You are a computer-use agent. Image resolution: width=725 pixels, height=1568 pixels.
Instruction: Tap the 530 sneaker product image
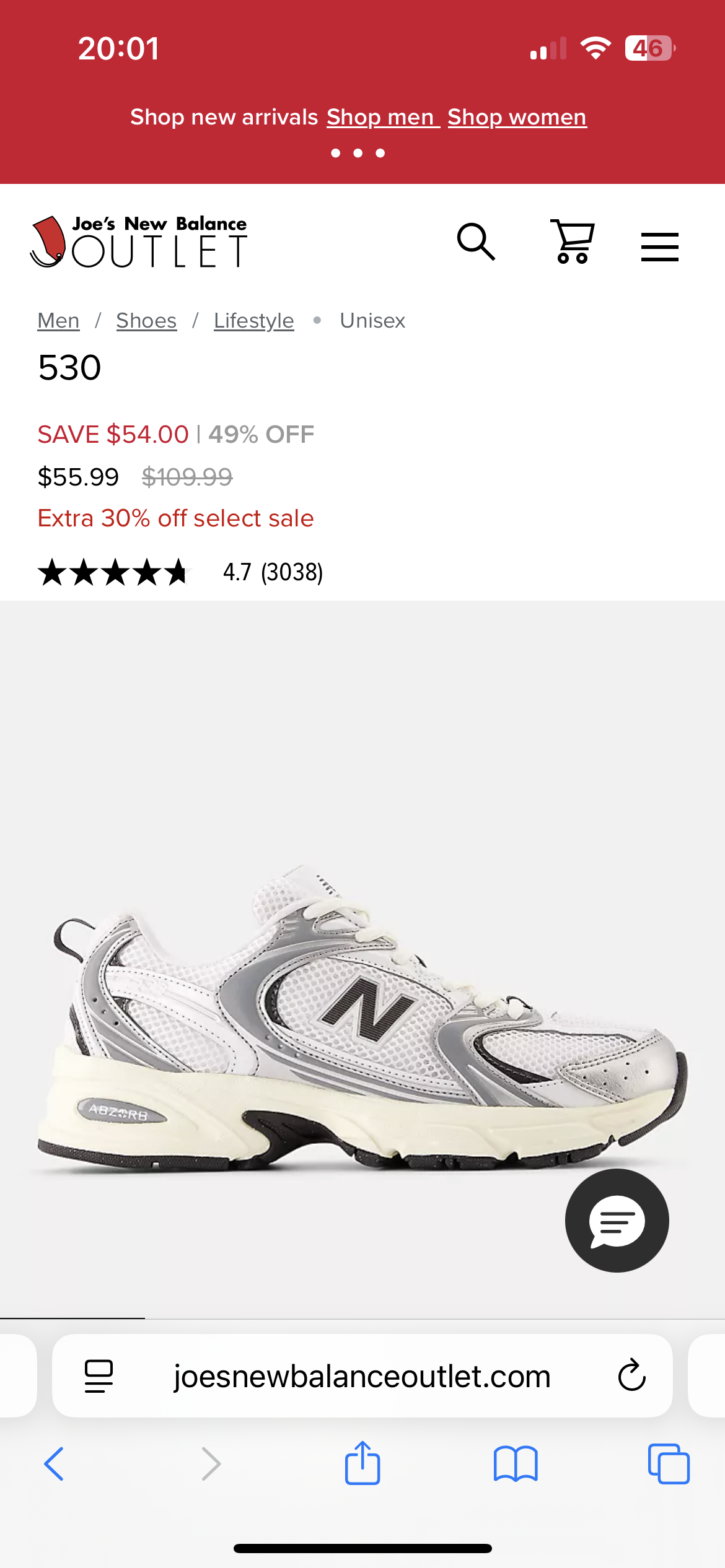(x=362, y=1016)
